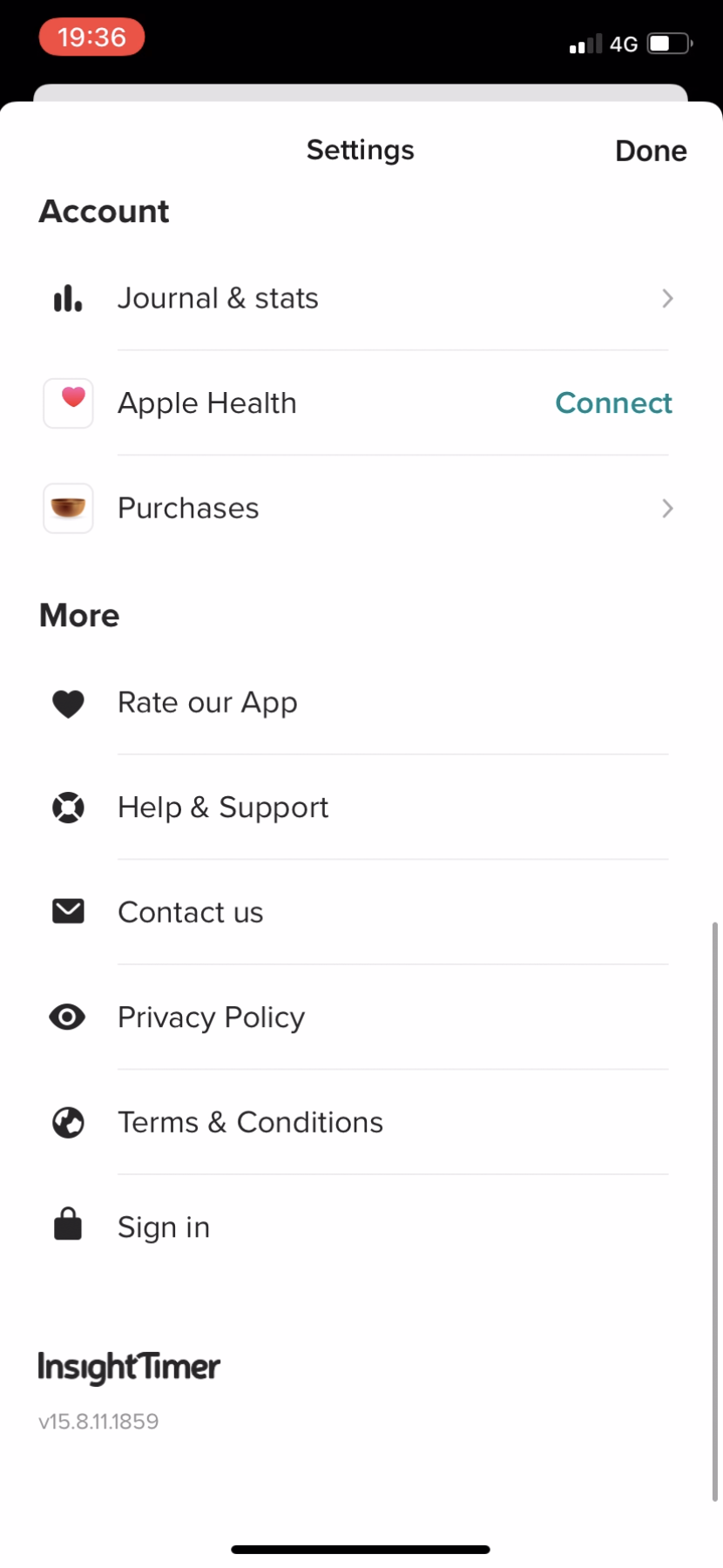This screenshot has height=1568, width=723.
Task: Tap the battery indicator in the status bar
Action: click(x=667, y=44)
